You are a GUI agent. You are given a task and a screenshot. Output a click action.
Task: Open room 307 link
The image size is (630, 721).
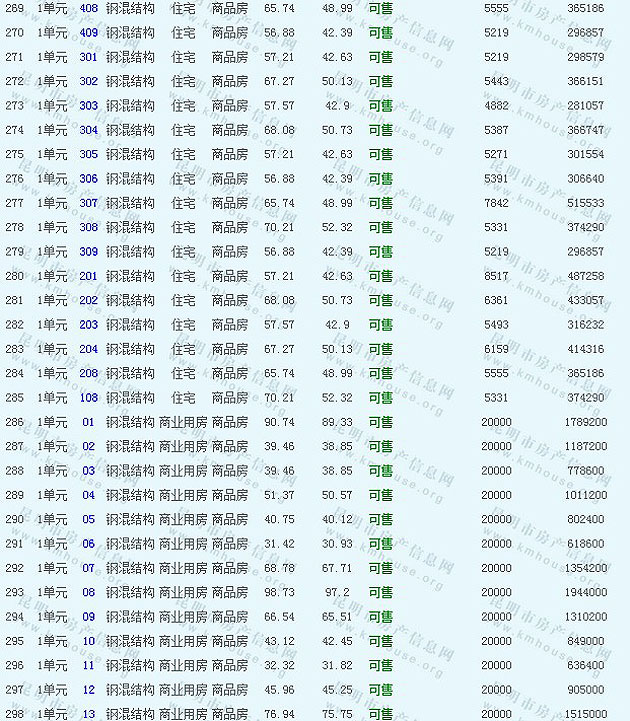click(x=88, y=203)
